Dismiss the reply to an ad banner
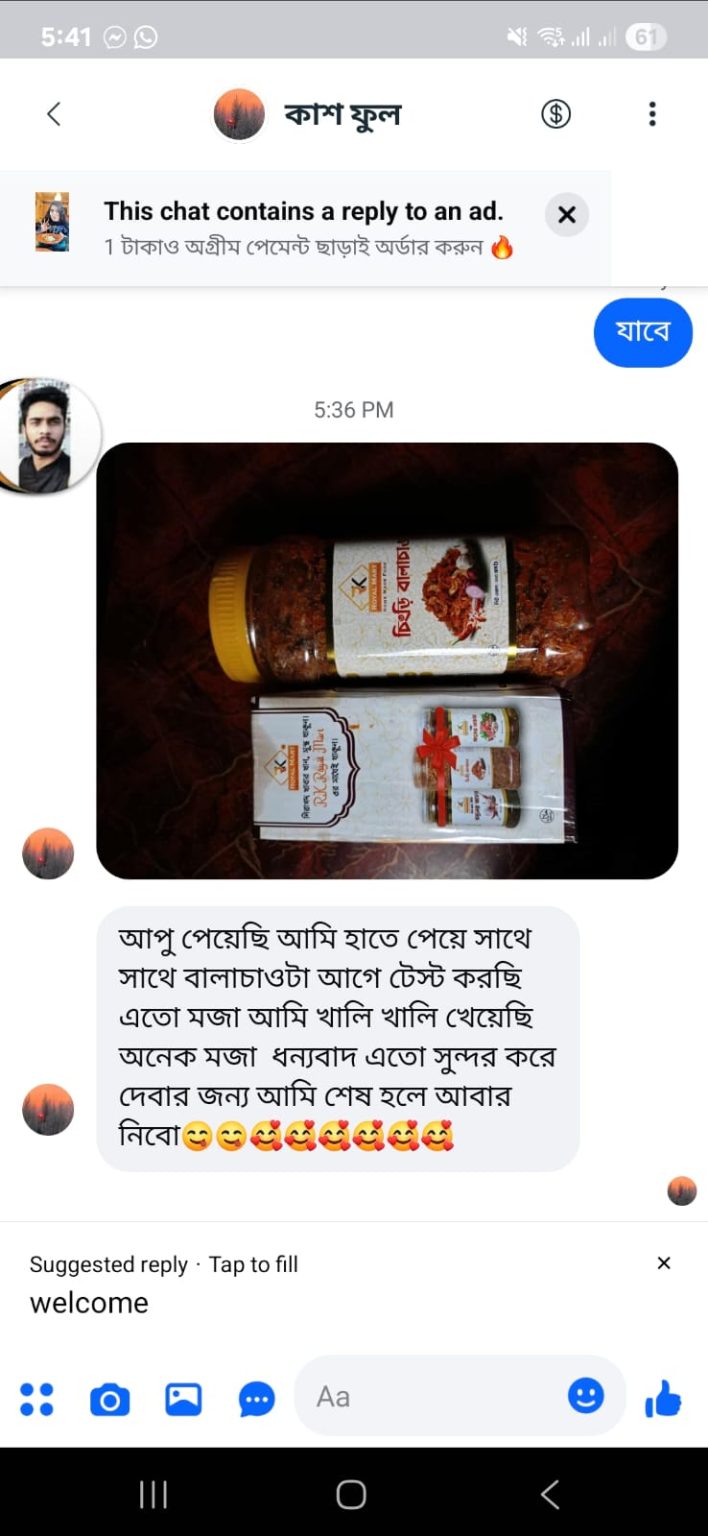Viewport: 708px width, 1536px height. (x=566, y=214)
